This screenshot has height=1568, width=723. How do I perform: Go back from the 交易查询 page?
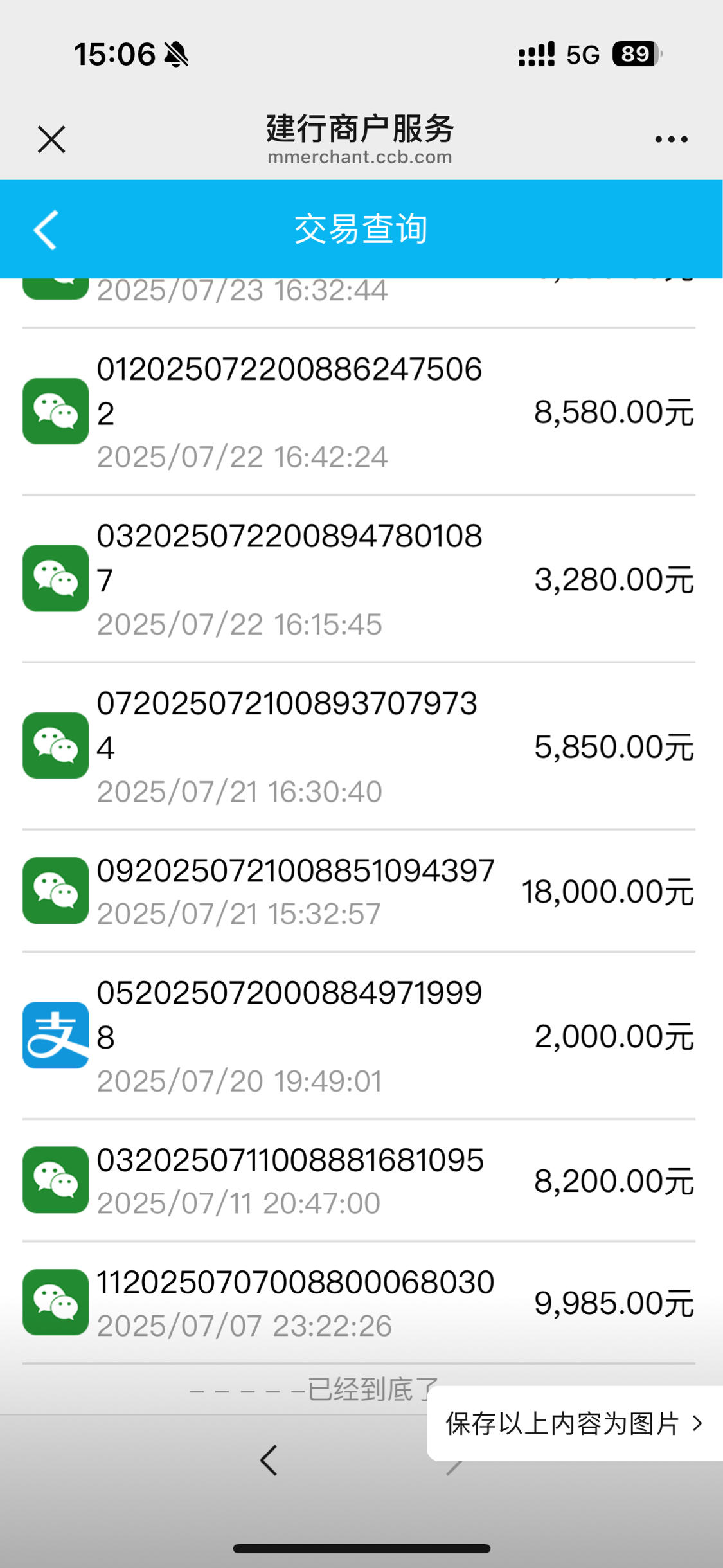(46, 229)
